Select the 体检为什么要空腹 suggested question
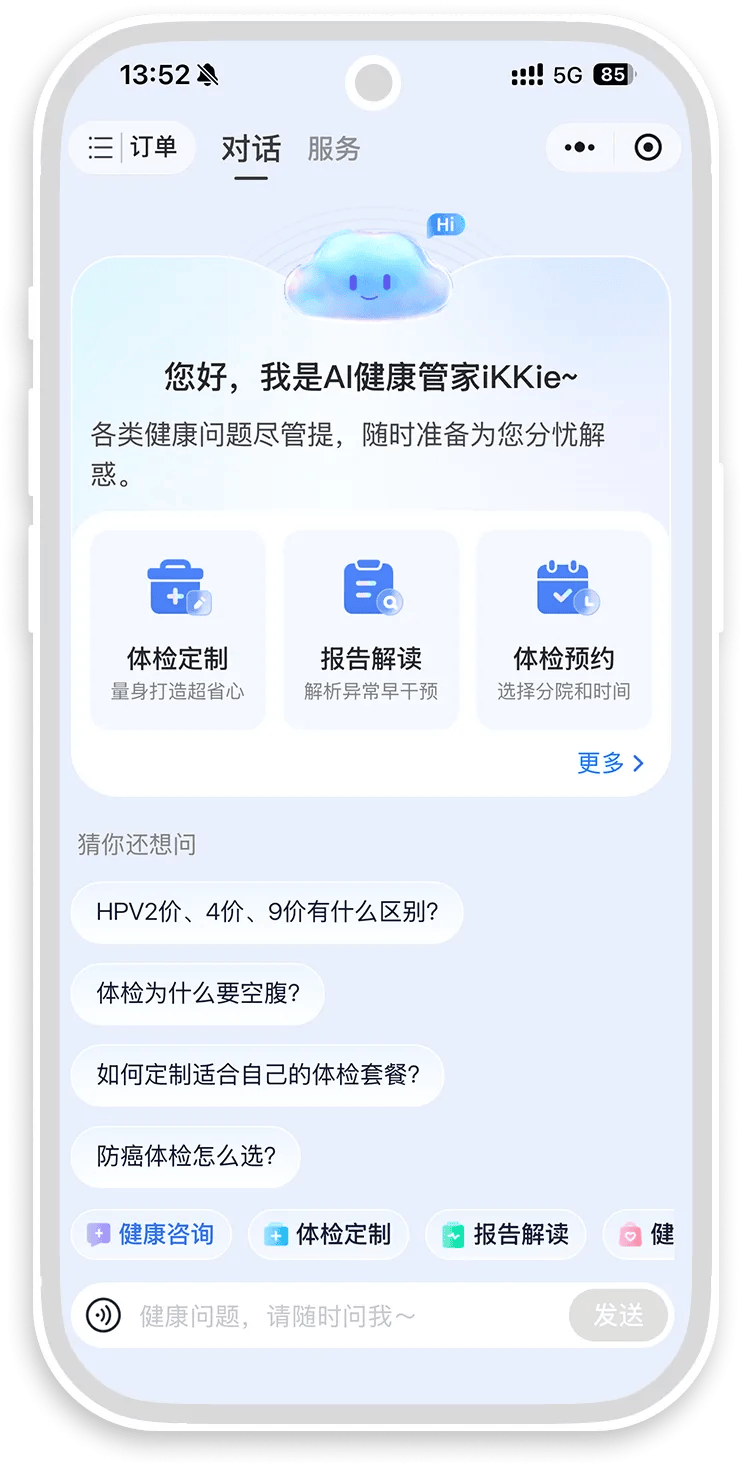 [198, 994]
